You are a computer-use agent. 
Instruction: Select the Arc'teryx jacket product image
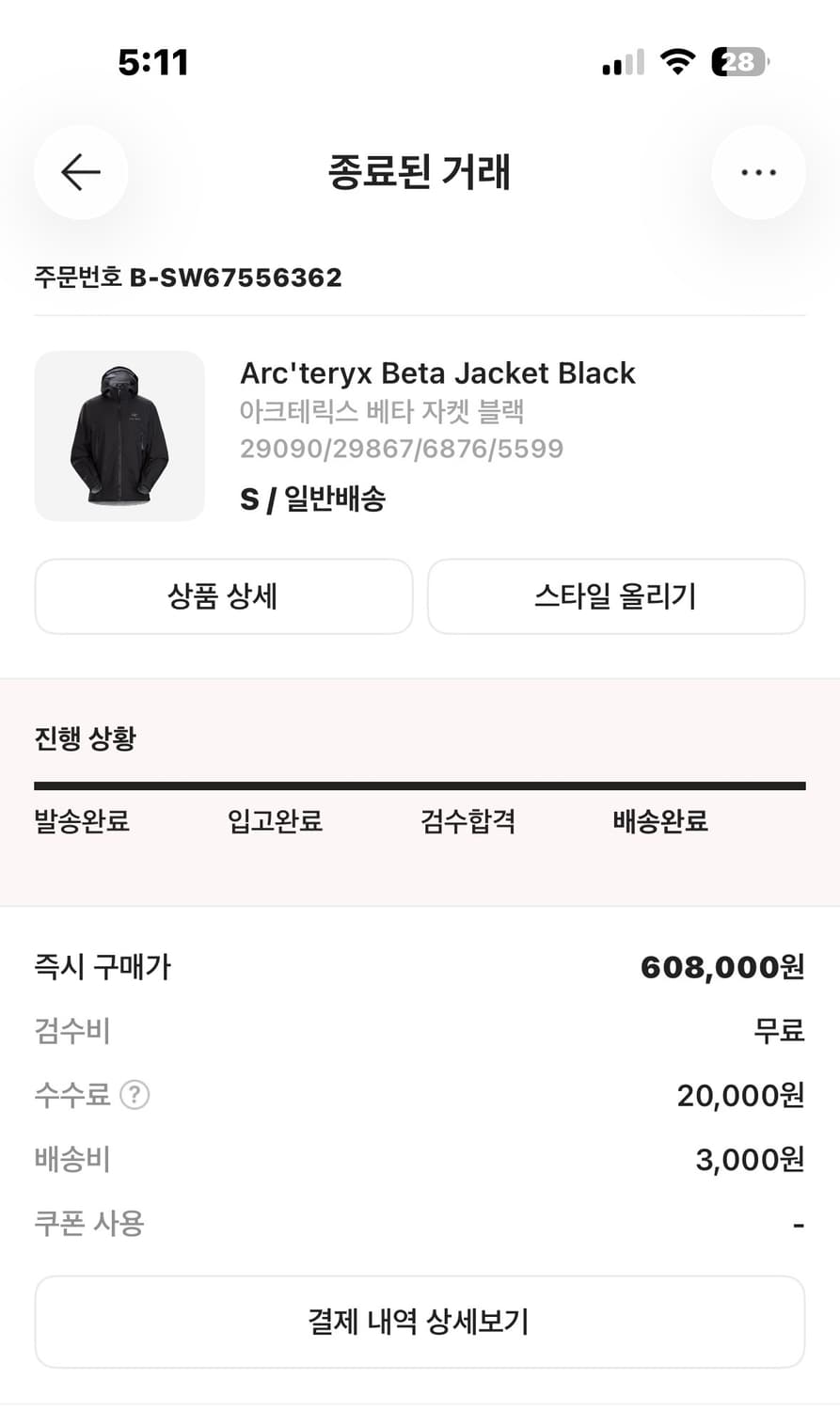(x=119, y=436)
